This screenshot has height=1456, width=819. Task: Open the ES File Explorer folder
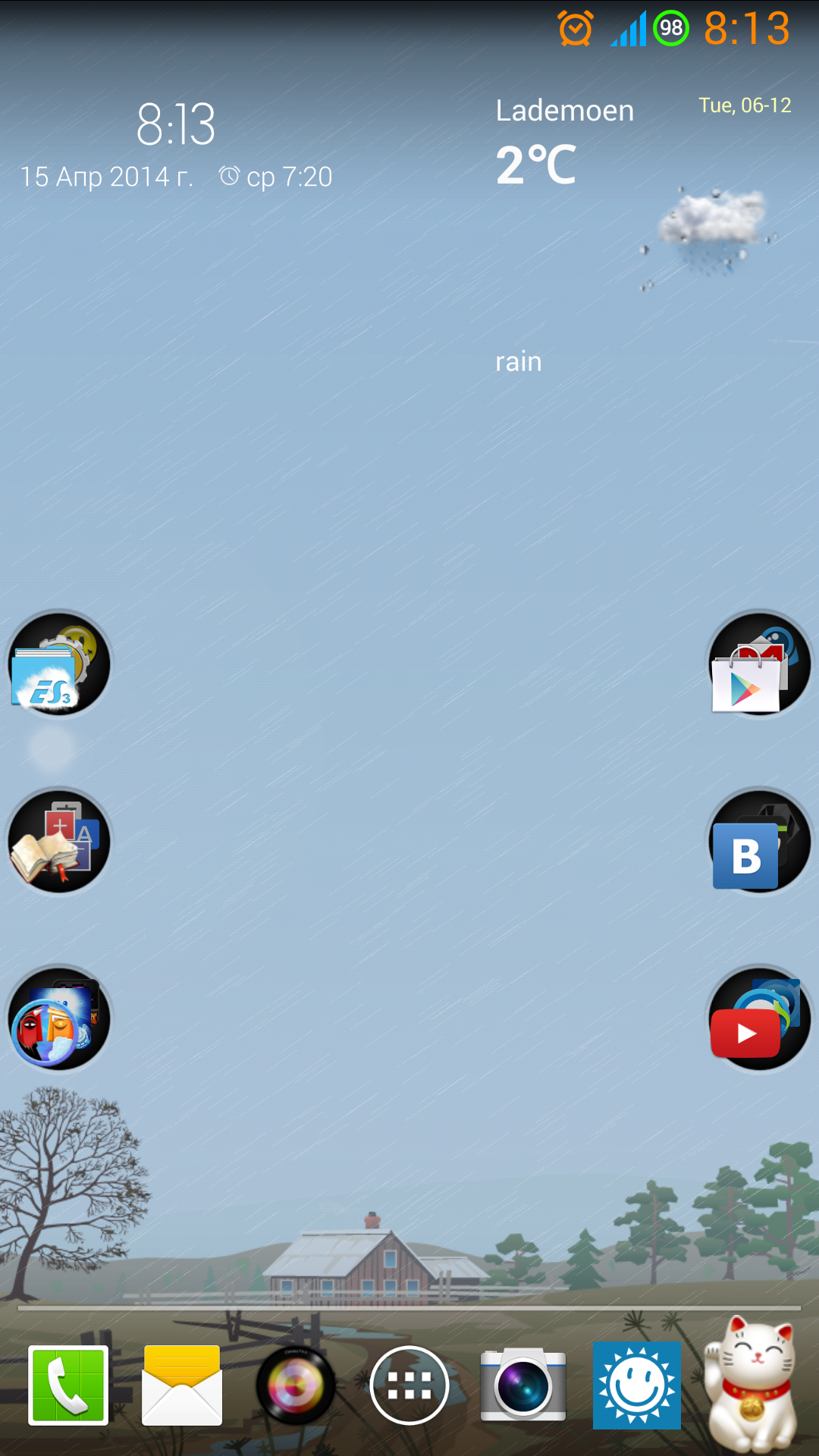pyautogui.click(x=59, y=664)
